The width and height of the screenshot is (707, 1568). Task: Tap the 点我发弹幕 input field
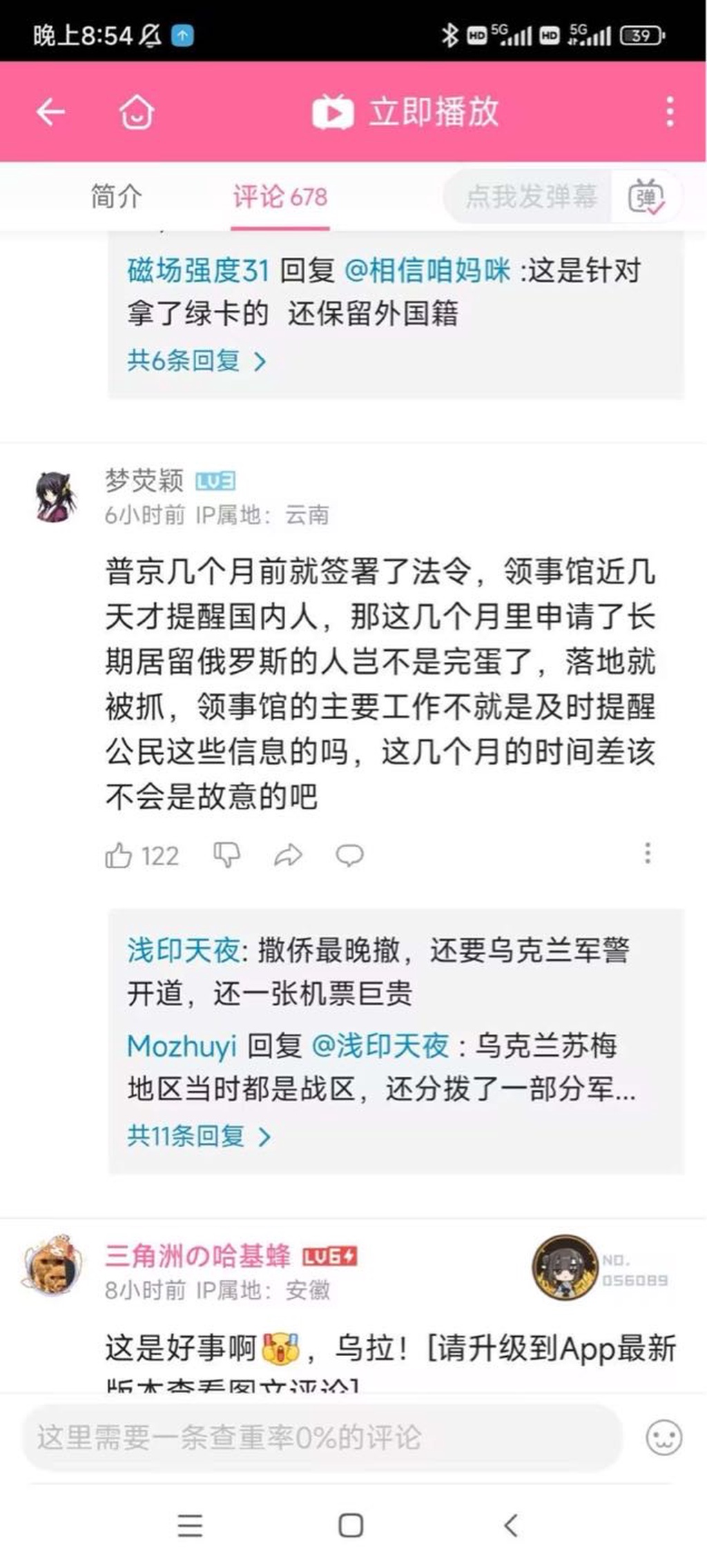(530, 197)
